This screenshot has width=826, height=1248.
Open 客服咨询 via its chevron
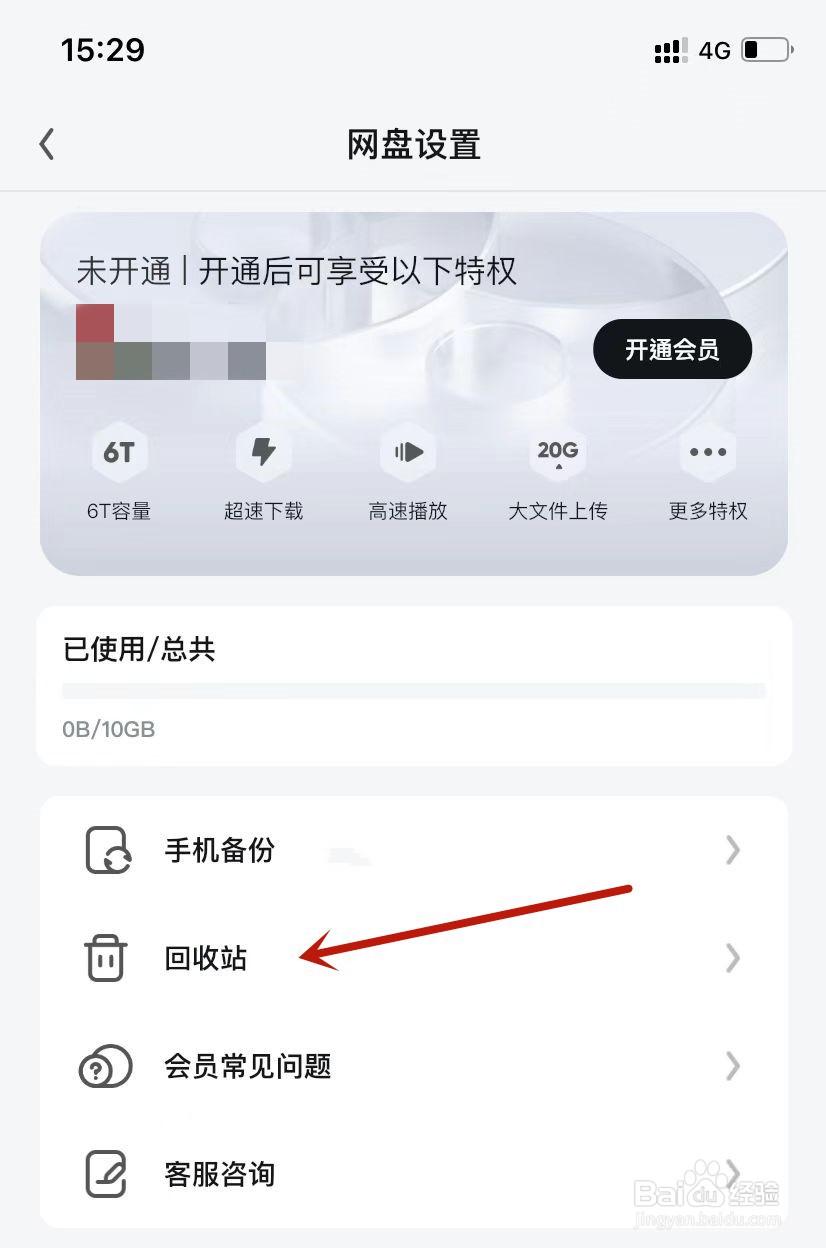(x=733, y=1174)
